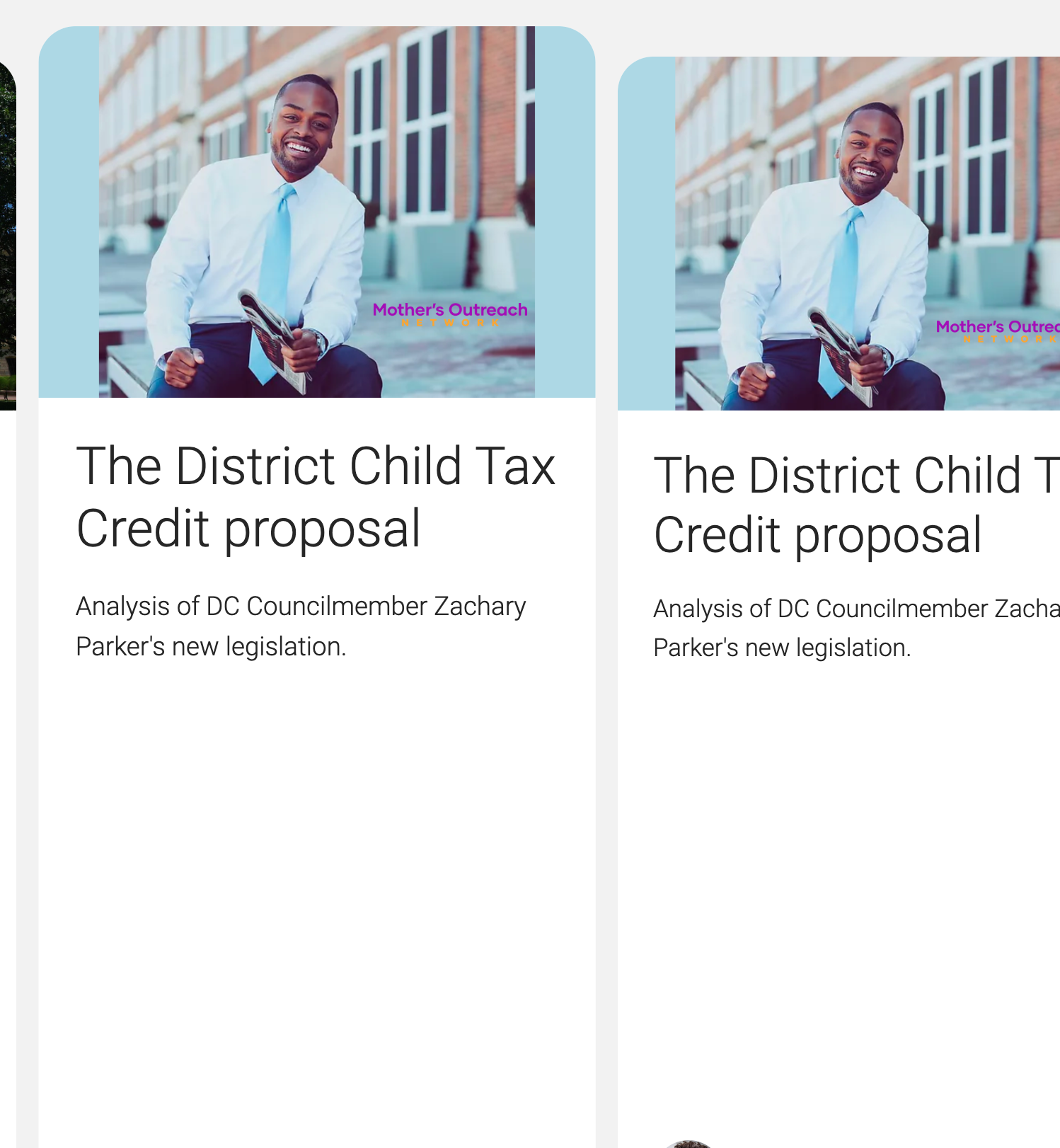Open the fully visible District Child Tax Credit card
This screenshot has width=1060, height=1148.
click(x=316, y=496)
